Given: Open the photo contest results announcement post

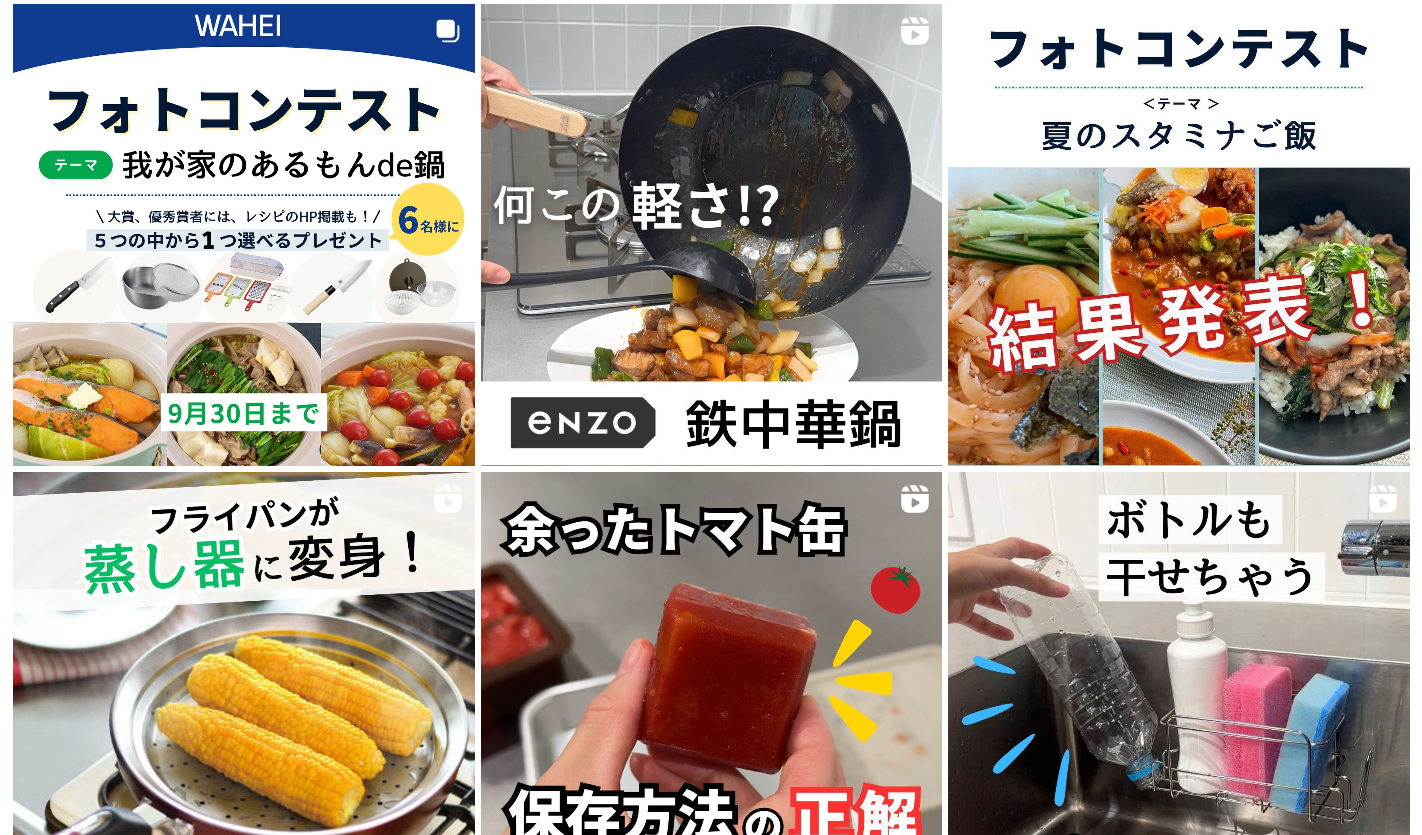Looking at the screenshot, I should pos(1178,235).
